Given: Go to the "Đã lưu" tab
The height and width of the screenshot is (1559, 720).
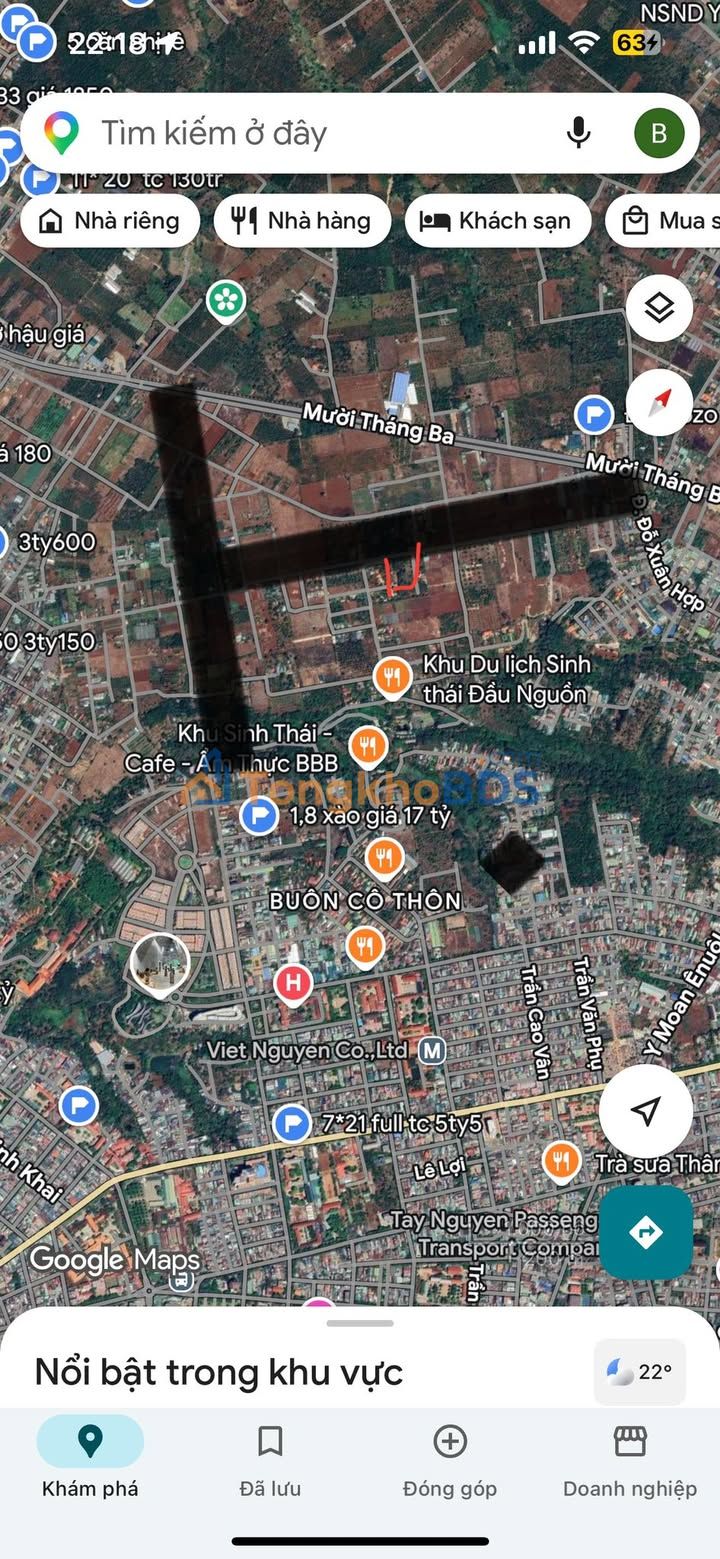Looking at the screenshot, I should [x=270, y=1460].
